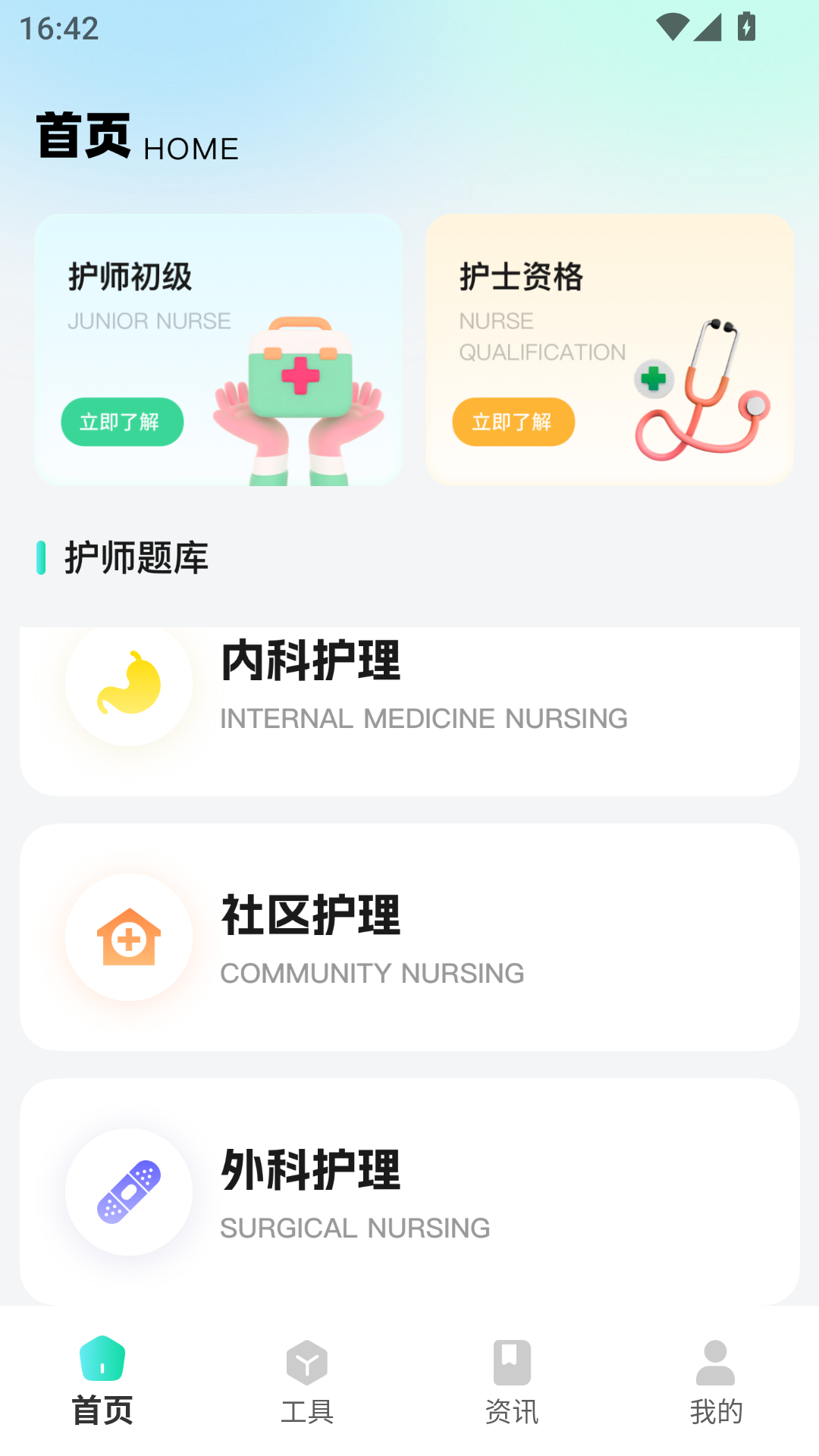Open the 社区护理 question bank card
This screenshot has width=819, height=1456.
coord(409,938)
